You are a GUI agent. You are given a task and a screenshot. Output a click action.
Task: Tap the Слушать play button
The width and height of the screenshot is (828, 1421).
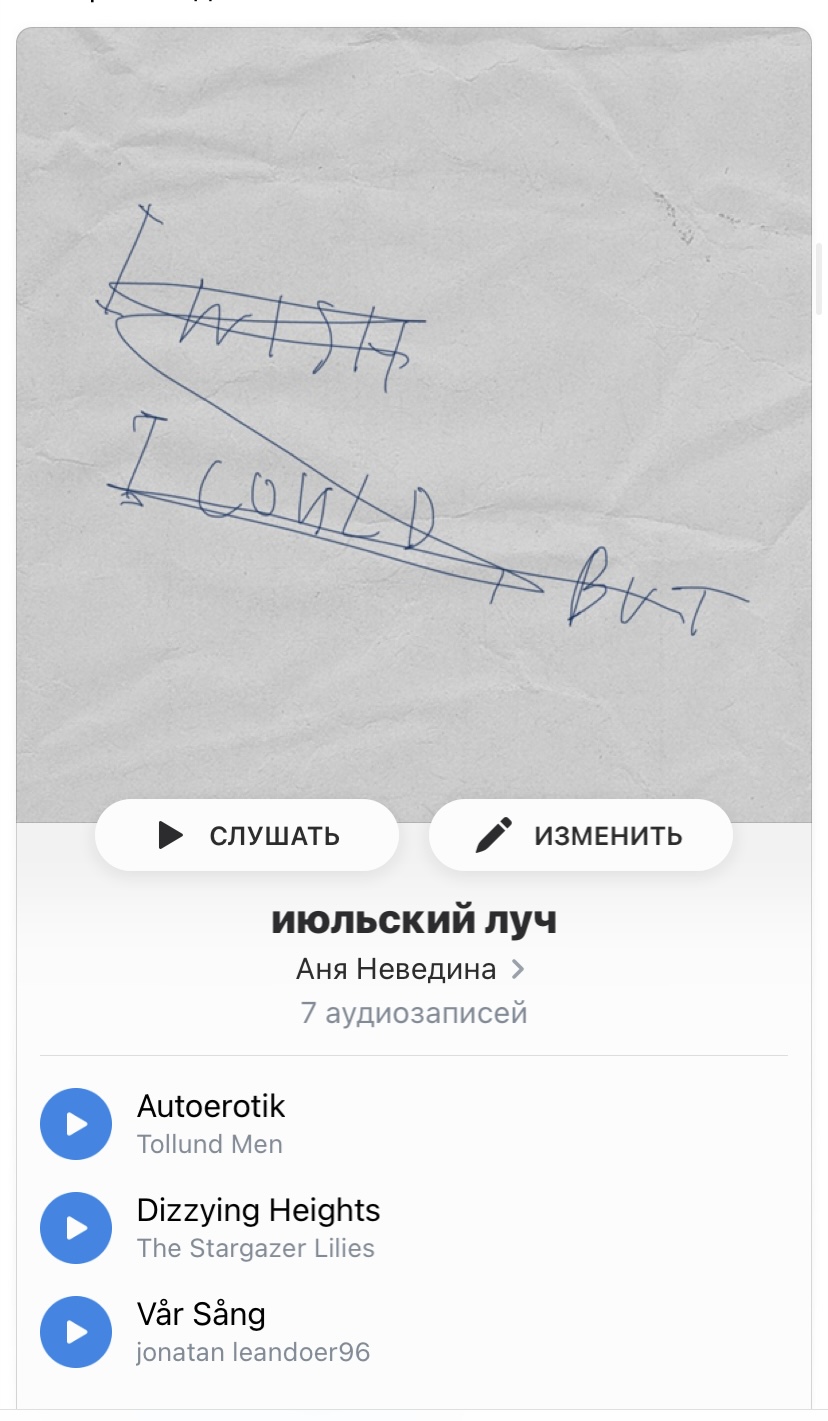tap(247, 836)
